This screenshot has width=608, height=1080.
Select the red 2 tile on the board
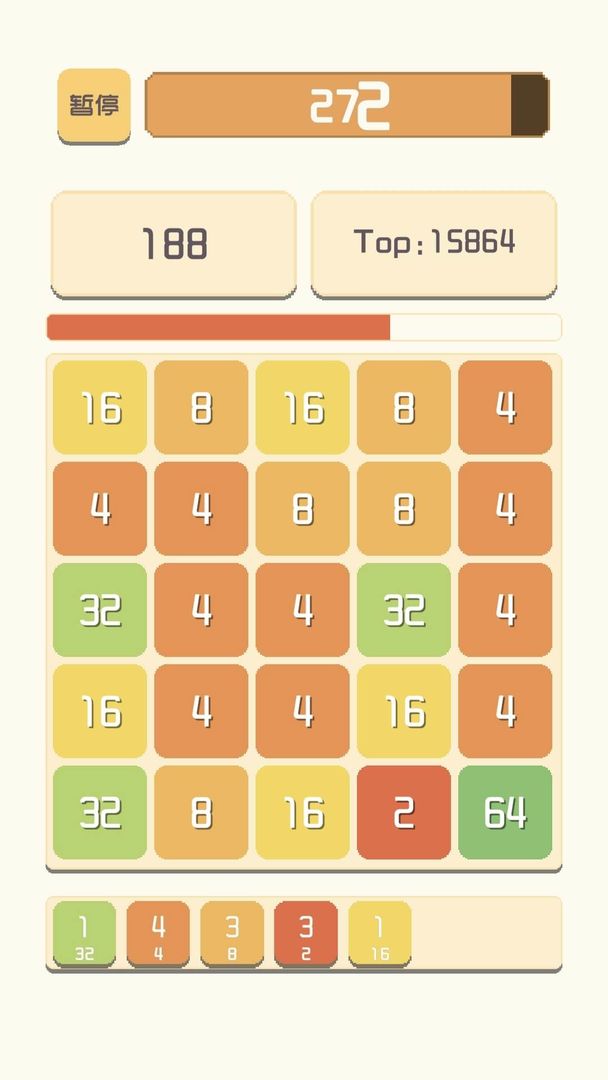click(x=404, y=812)
